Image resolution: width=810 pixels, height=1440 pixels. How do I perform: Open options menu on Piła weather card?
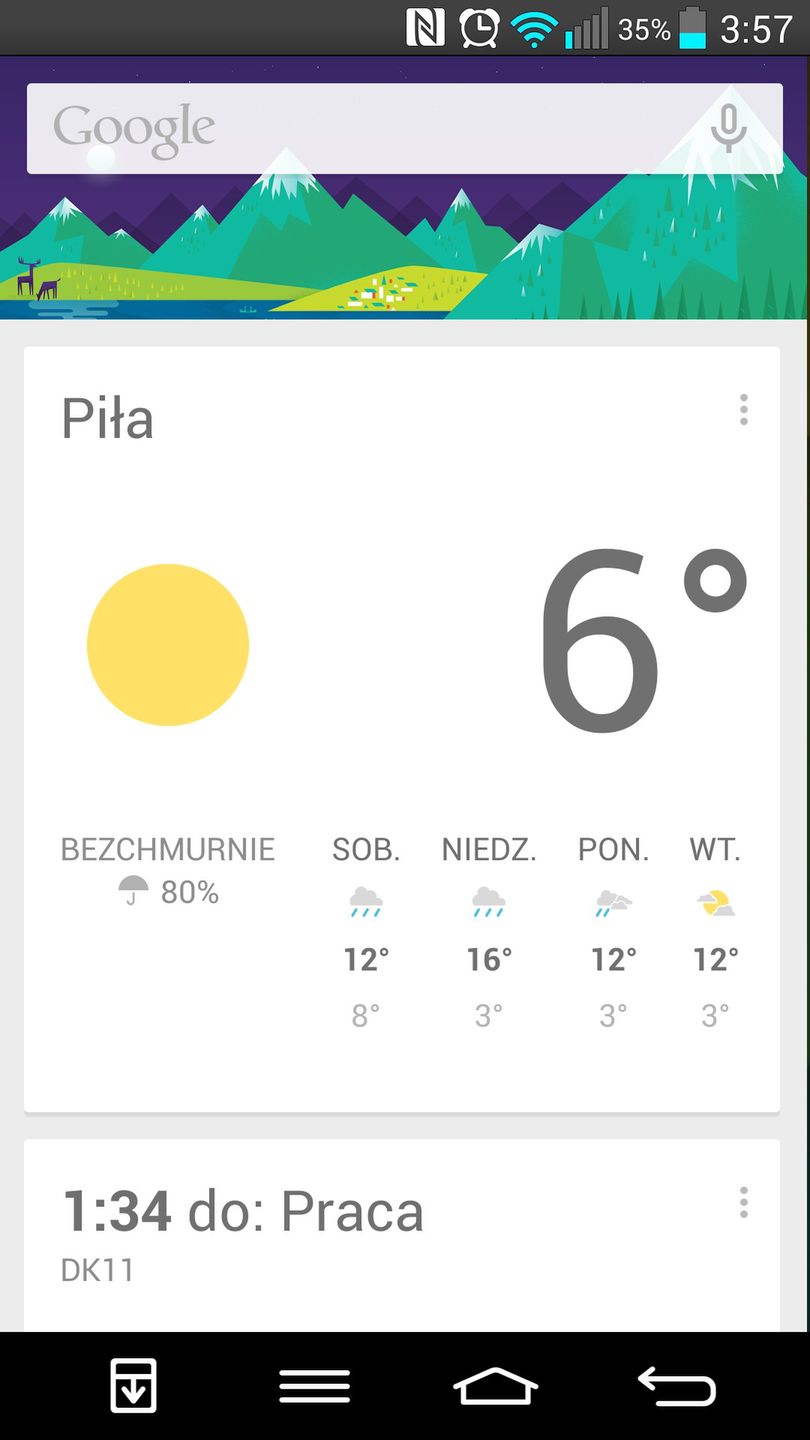743,410
